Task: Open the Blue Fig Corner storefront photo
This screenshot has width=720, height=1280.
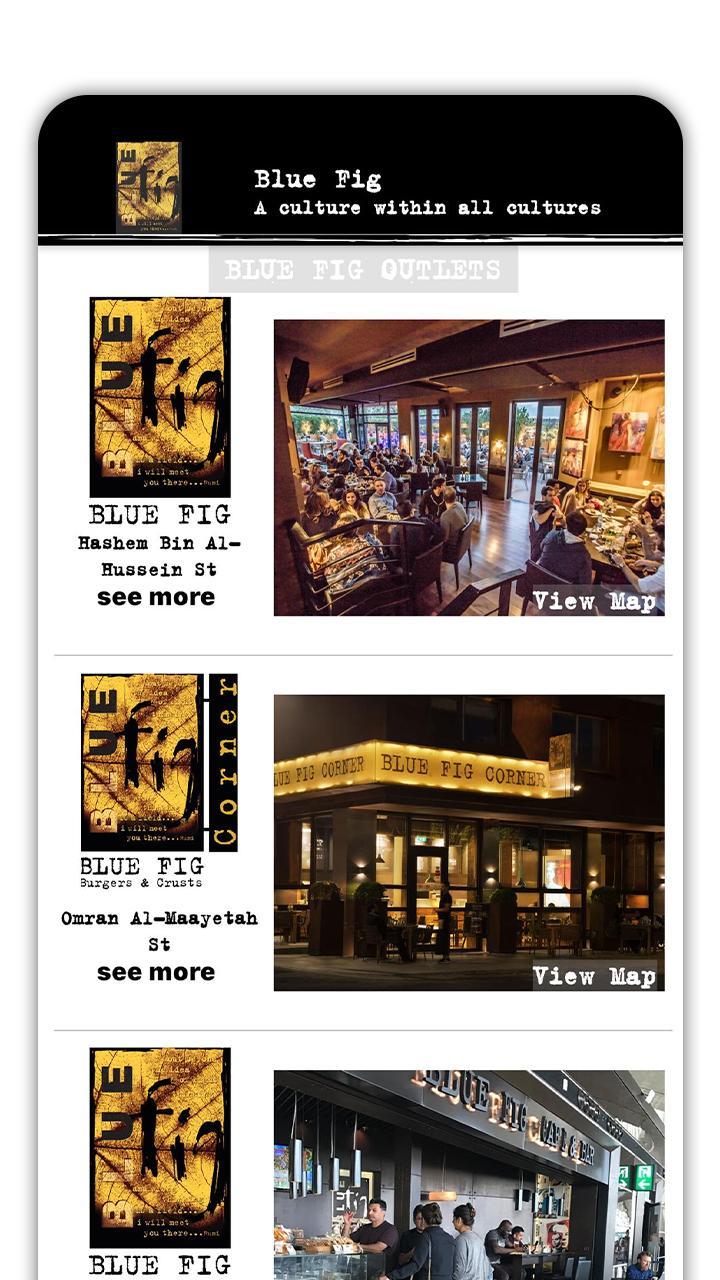Action: [x=469, y=843]
